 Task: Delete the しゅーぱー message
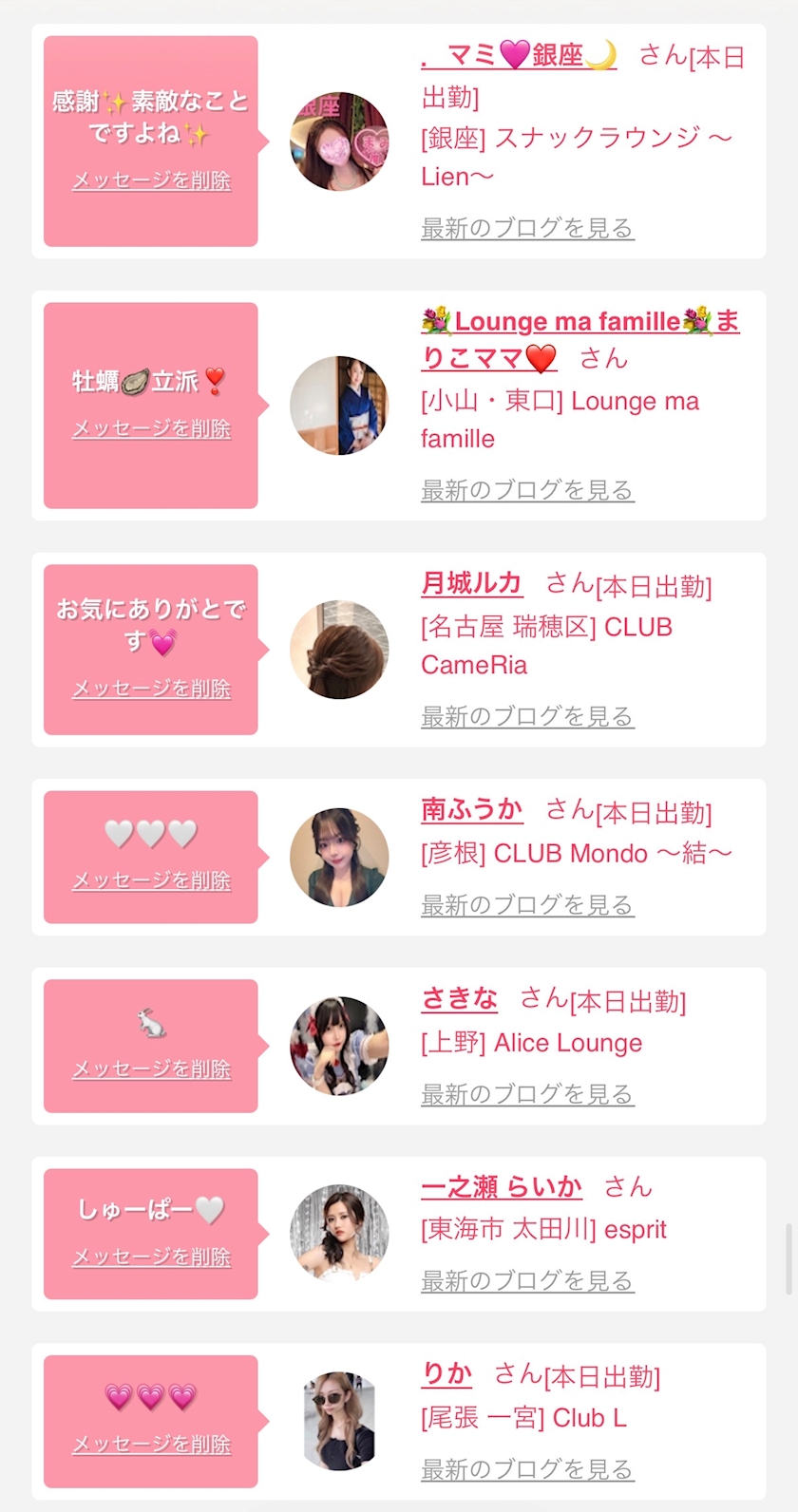click(x=152, y=1257)
